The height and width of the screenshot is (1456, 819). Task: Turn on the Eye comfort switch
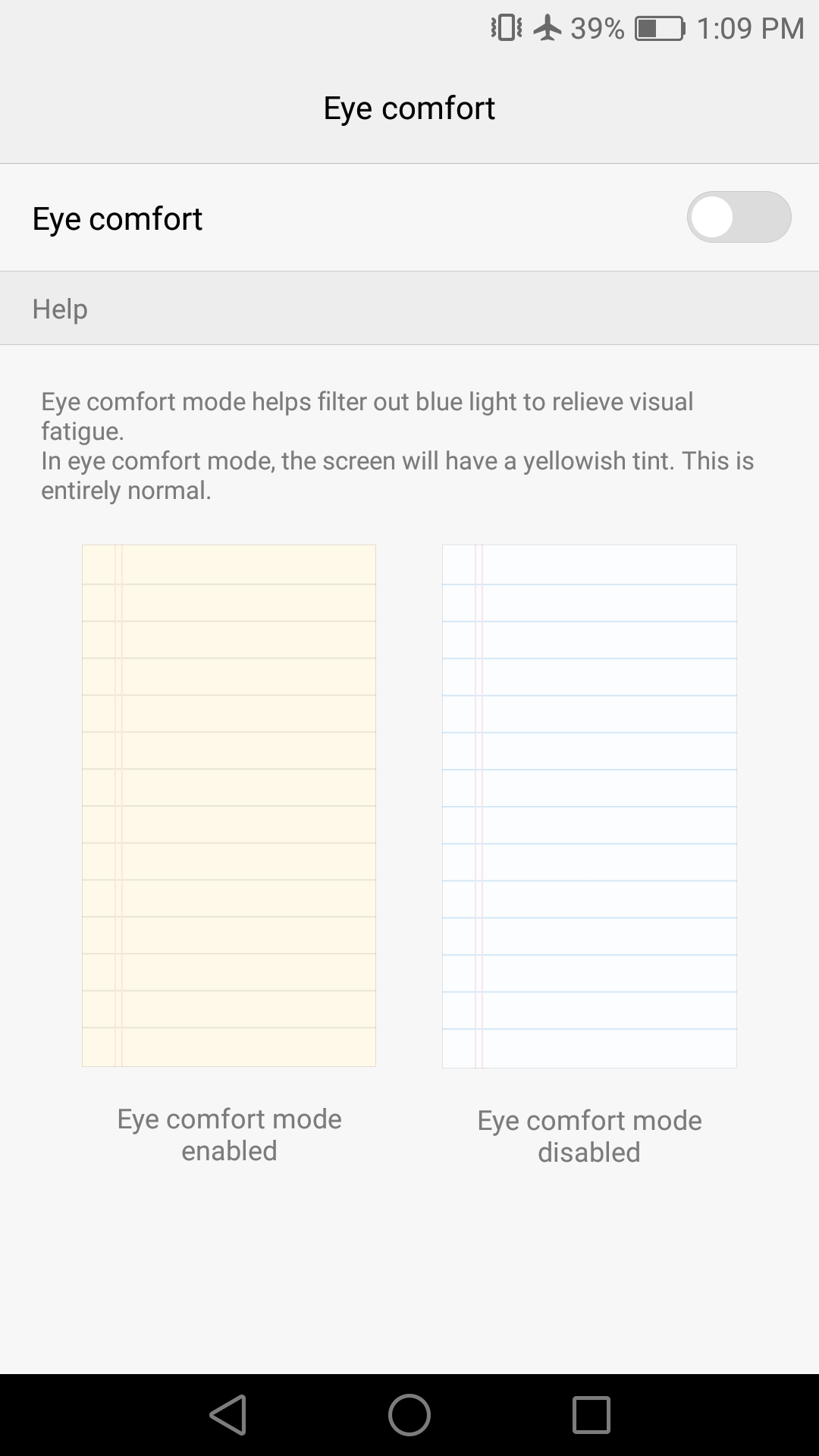click(x=739, y=218)
